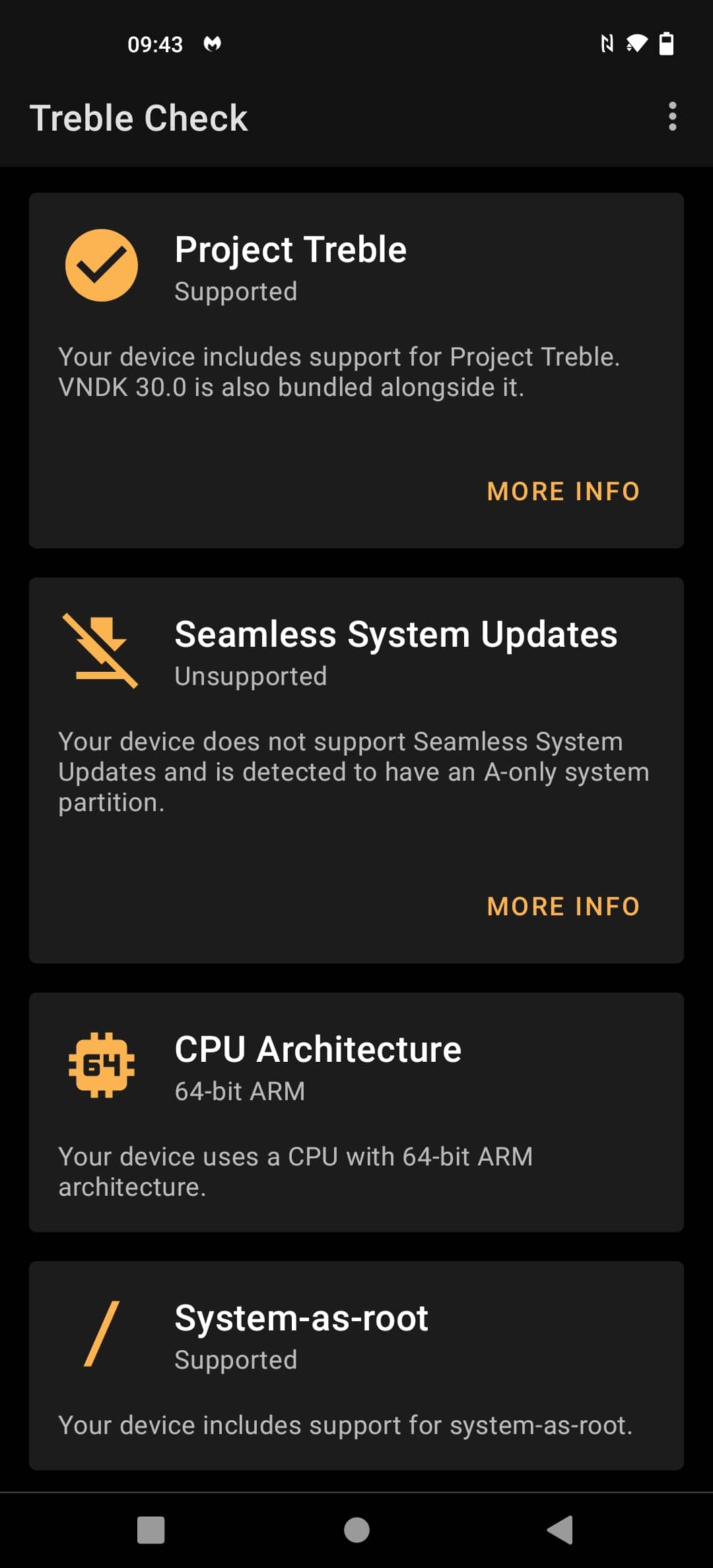Tap More Info in Project Treble card

tap(564, 491)
